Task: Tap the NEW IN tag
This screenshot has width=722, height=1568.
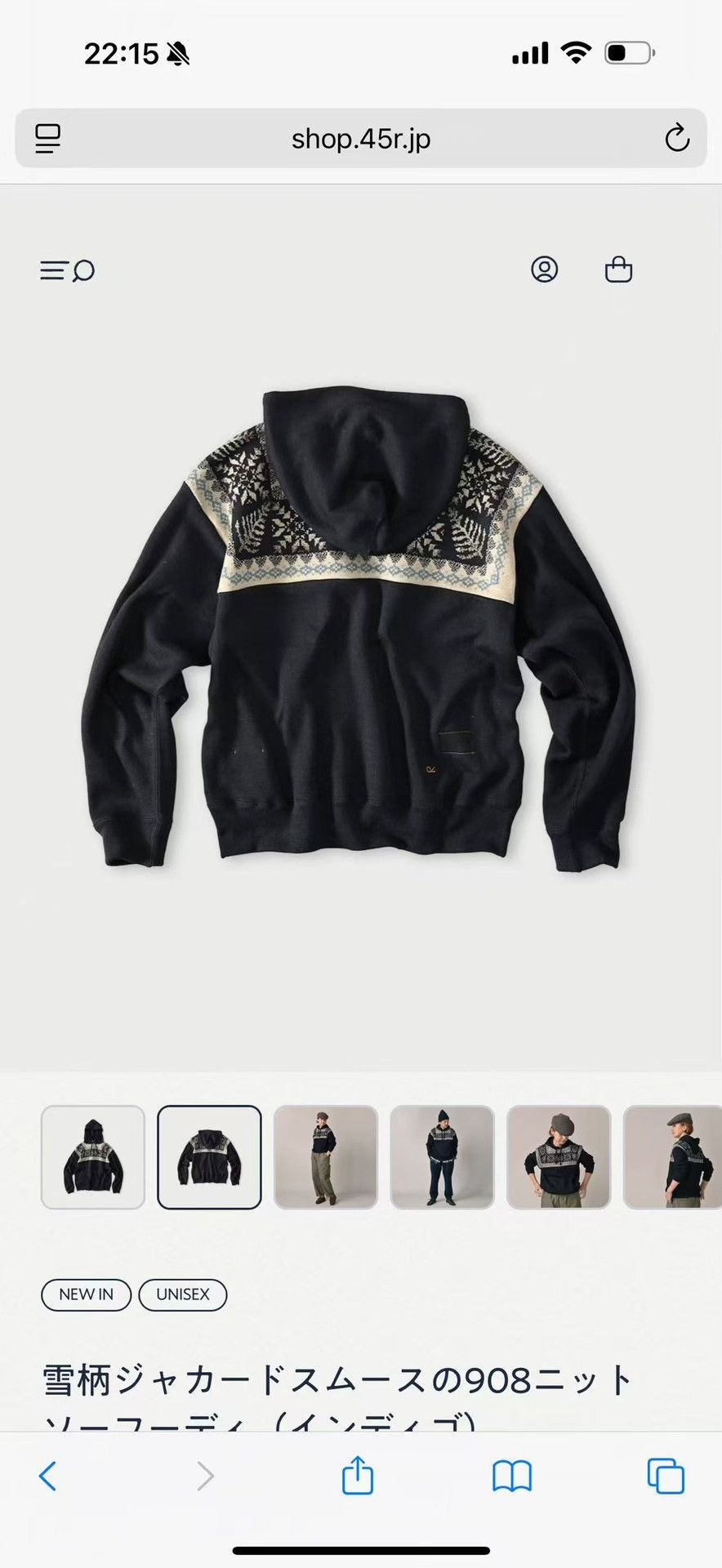Action: 86,1294
